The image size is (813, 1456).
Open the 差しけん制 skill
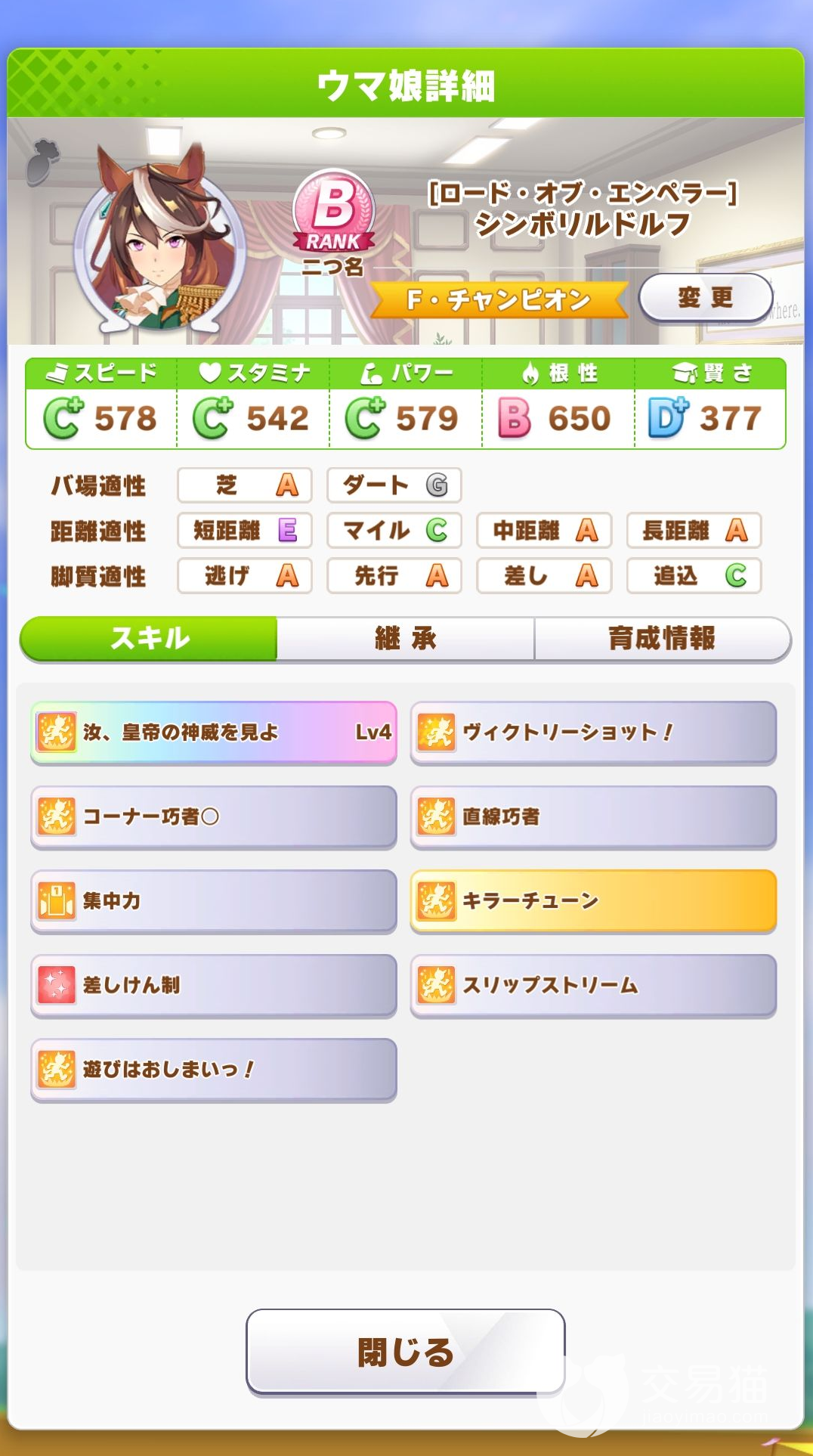[214, 985]
